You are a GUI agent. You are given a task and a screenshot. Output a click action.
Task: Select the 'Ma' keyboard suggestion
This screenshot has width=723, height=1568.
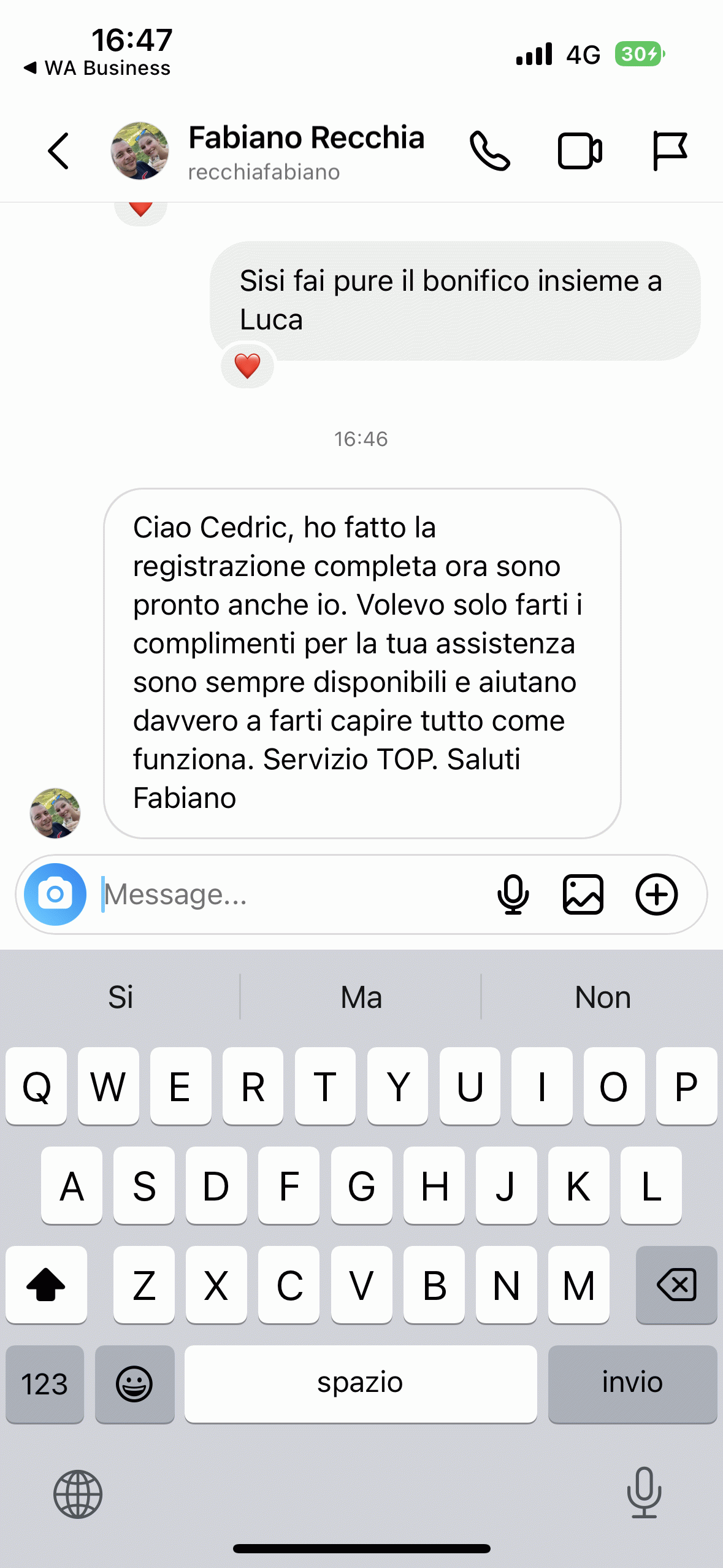click(x=361, y=997)
